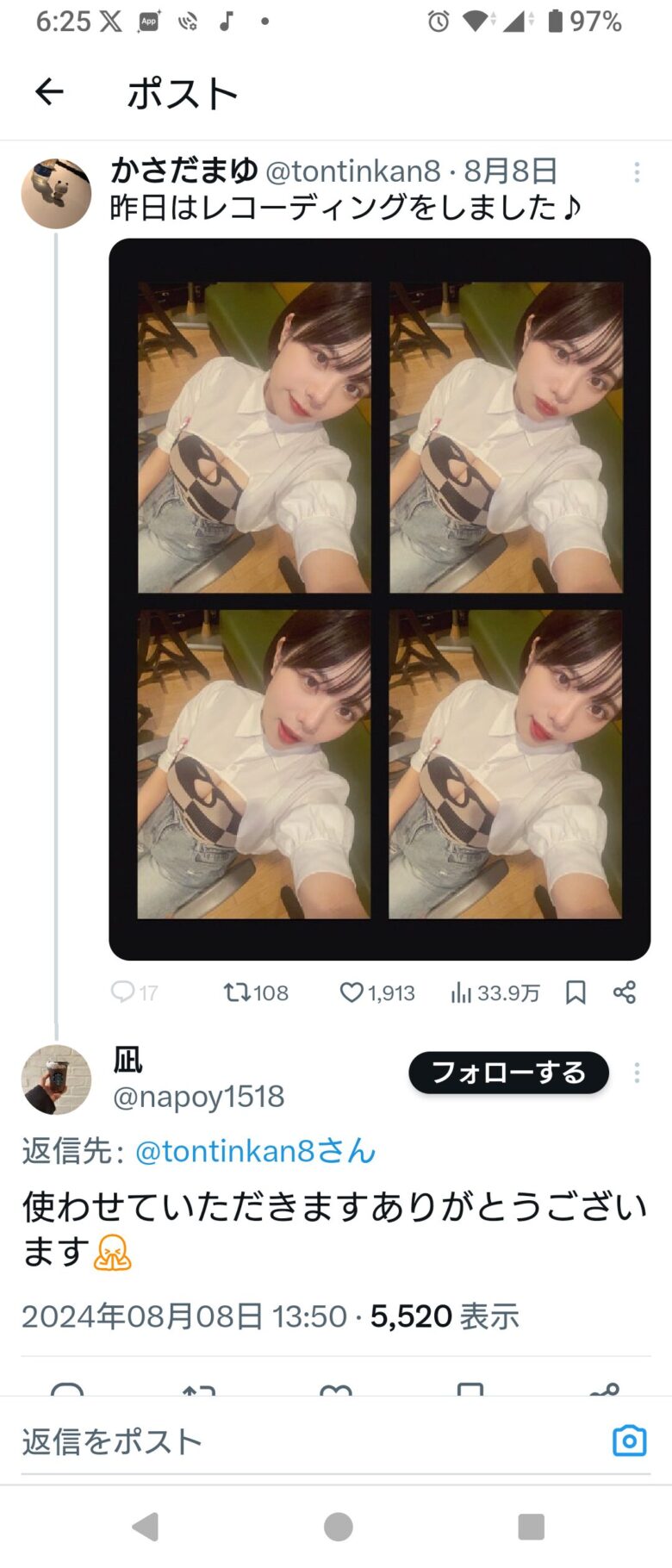Reply to かさだまゆ's post with 17 comments
The height and width of the screenshot is (1568, 672).
(123, 992)
